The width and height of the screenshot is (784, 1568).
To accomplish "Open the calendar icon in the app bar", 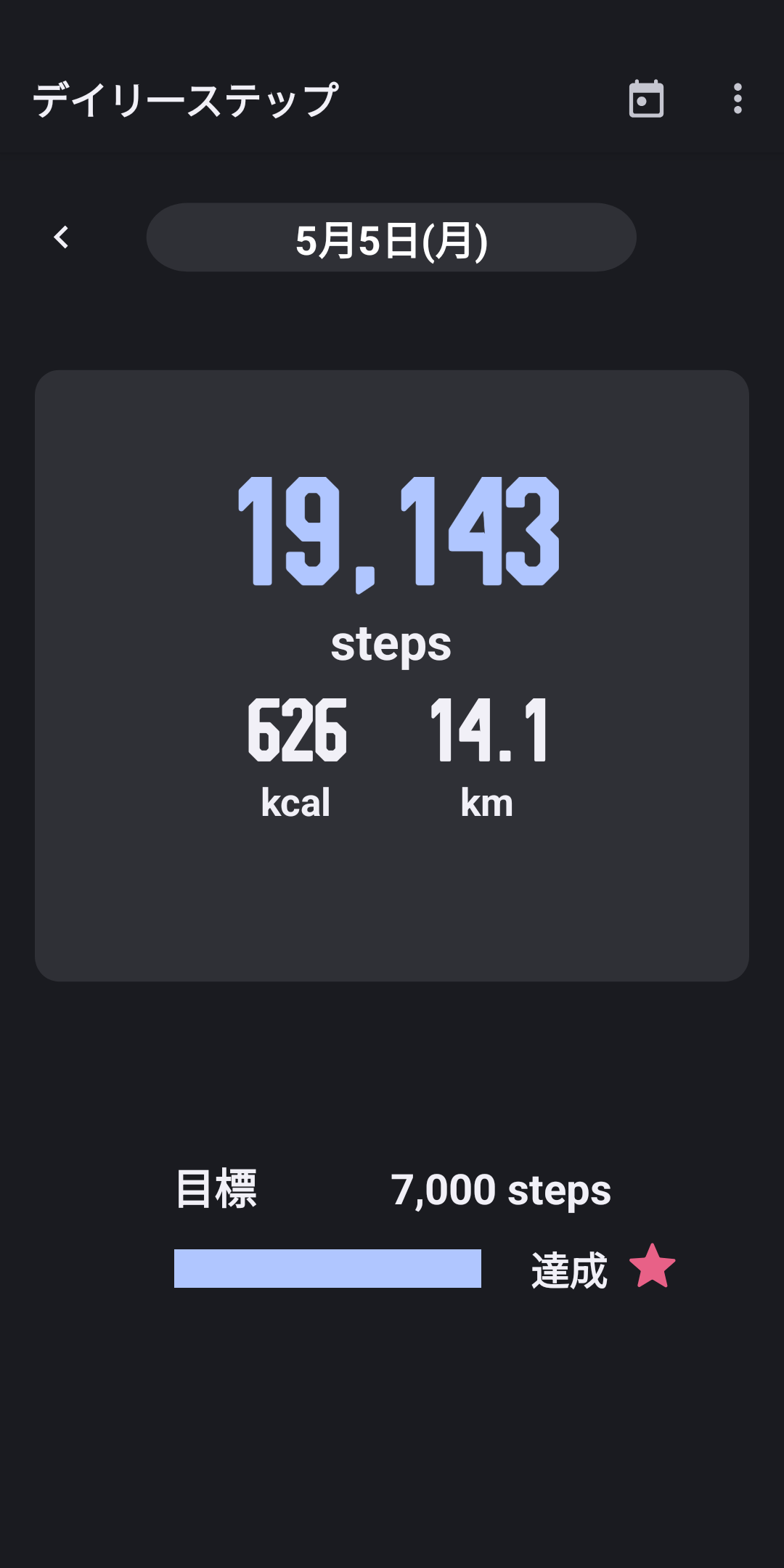I will 646,99.
